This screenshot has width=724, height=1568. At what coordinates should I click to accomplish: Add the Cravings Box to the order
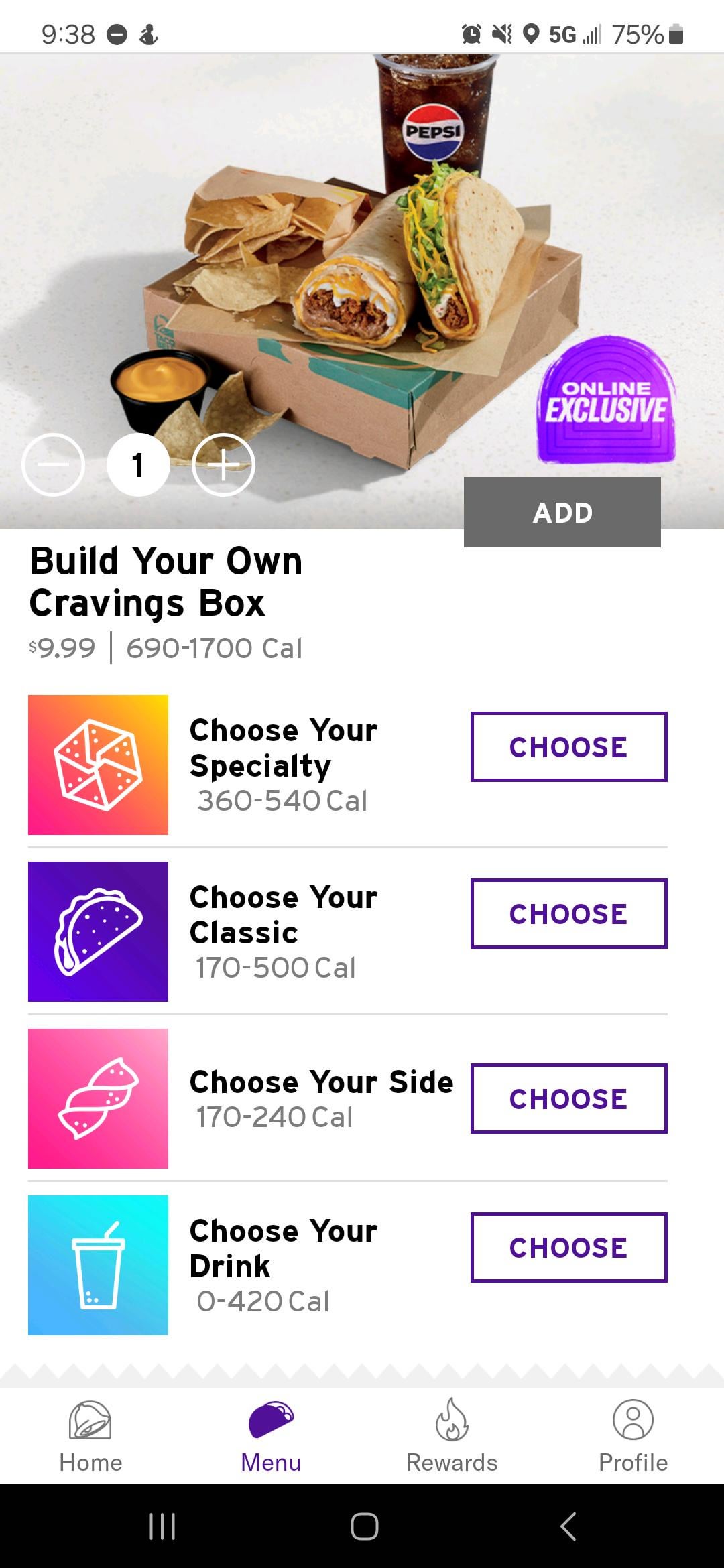tap(562, 513)
